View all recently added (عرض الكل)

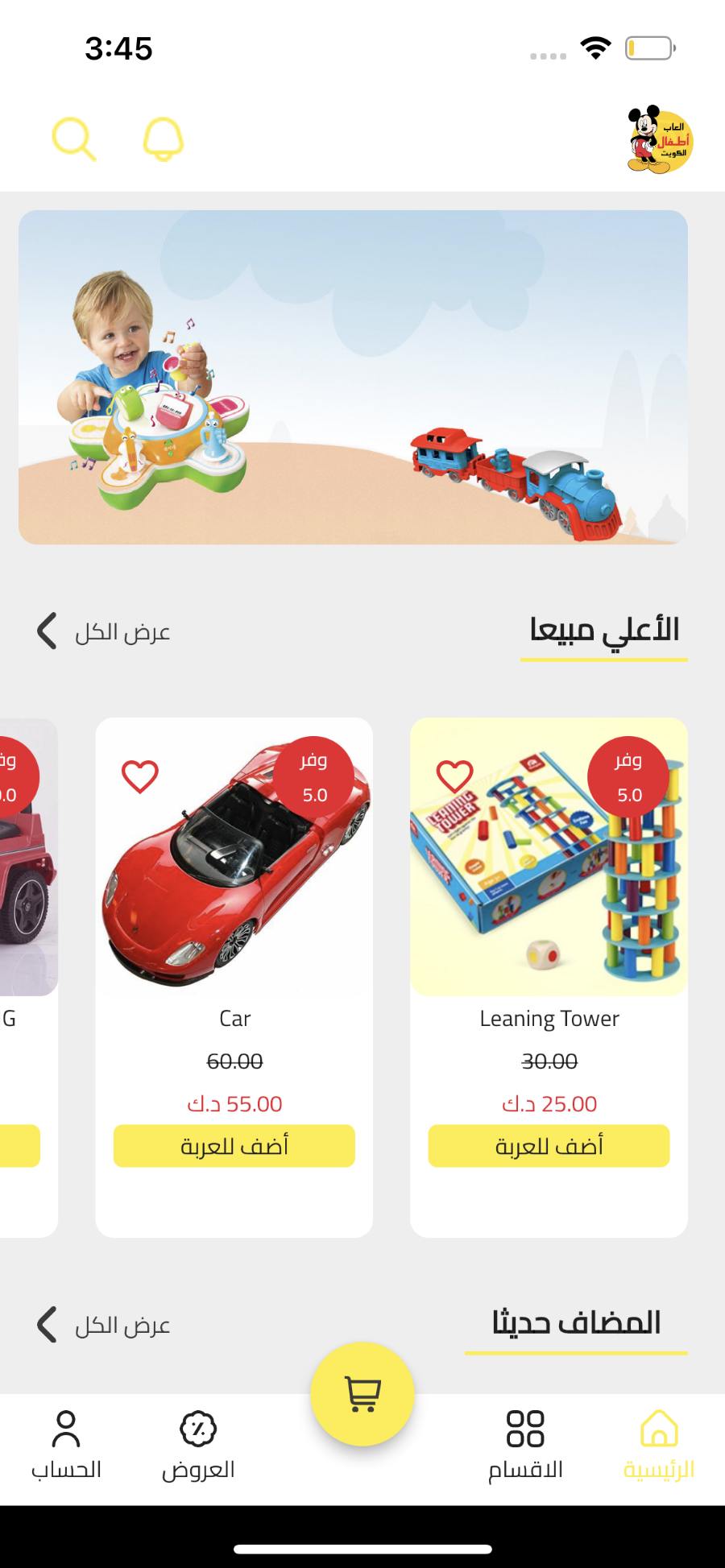click(x=104, y=1325)
